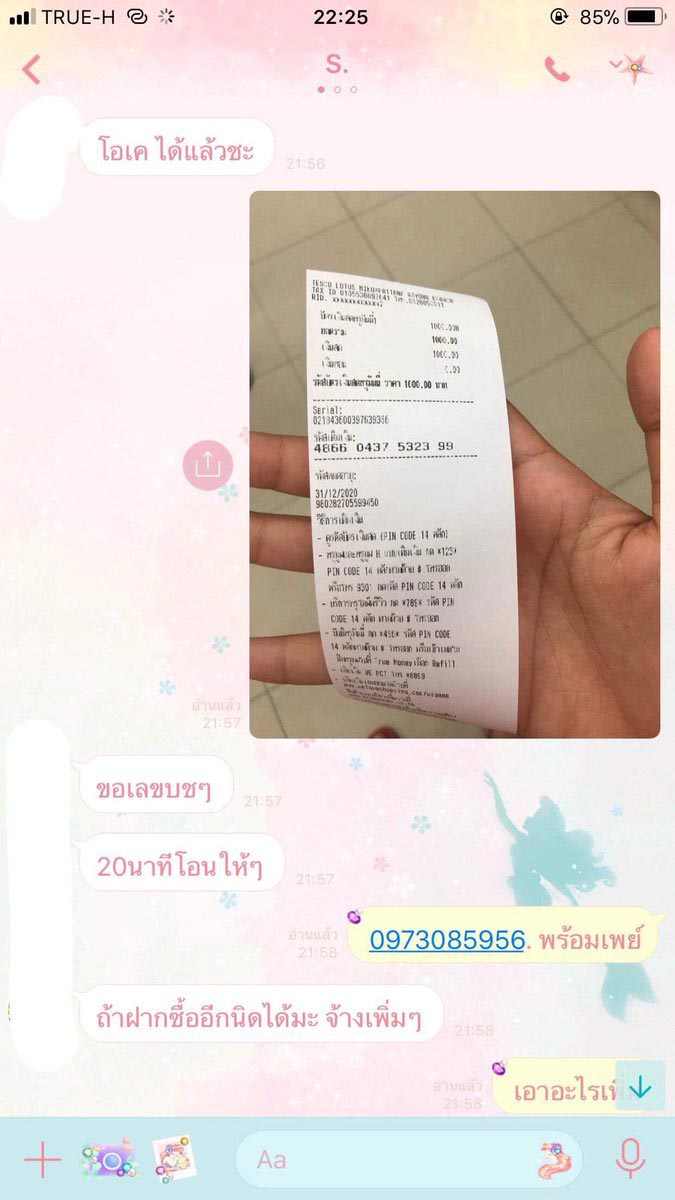Jump to the latest message
The height and width of the screenshot is (1200, 675).
[640, 1087]
